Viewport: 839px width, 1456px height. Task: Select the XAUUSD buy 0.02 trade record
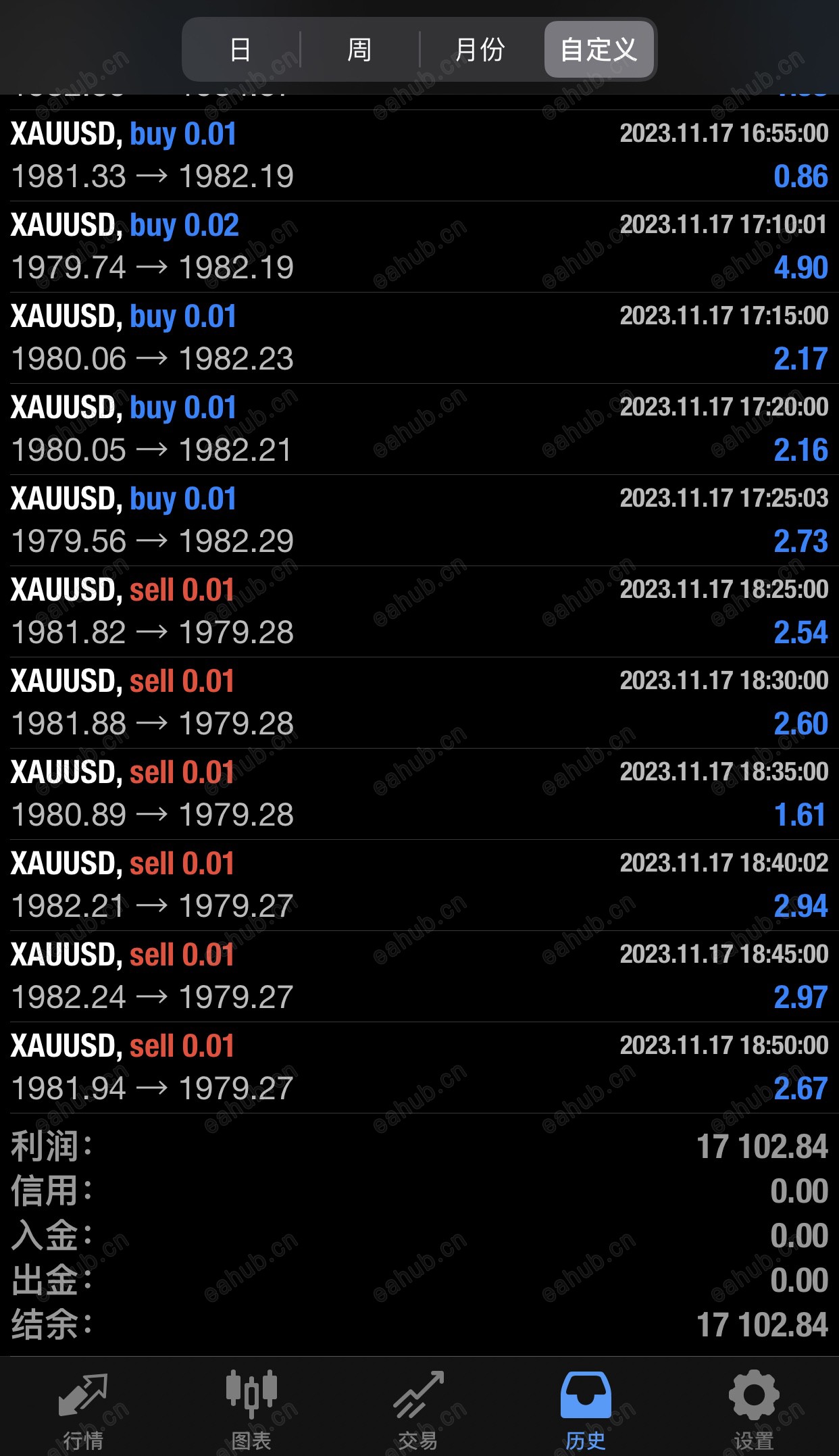pyautogui.click(x=419, y=245)
